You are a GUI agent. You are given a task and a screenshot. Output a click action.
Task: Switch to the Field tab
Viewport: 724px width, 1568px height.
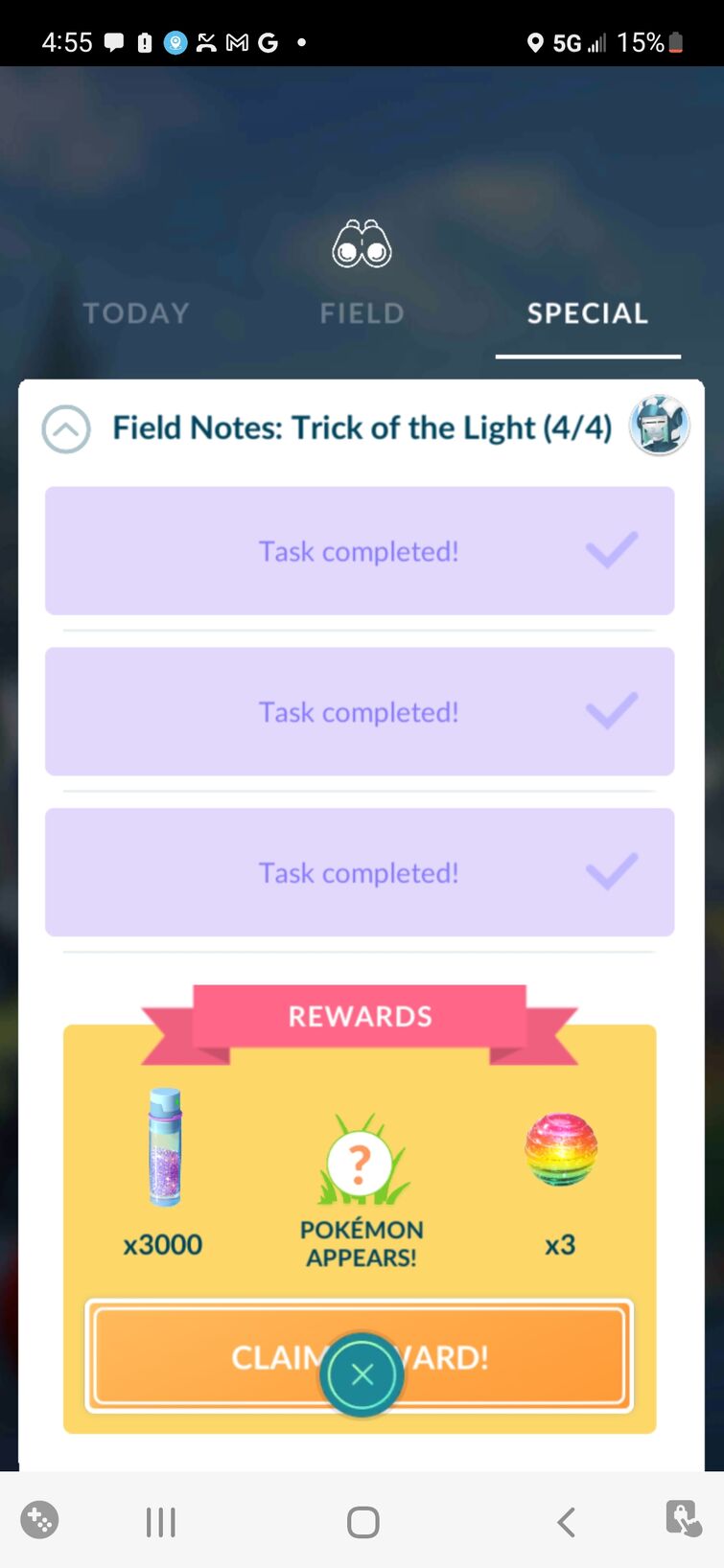[362, 313]
